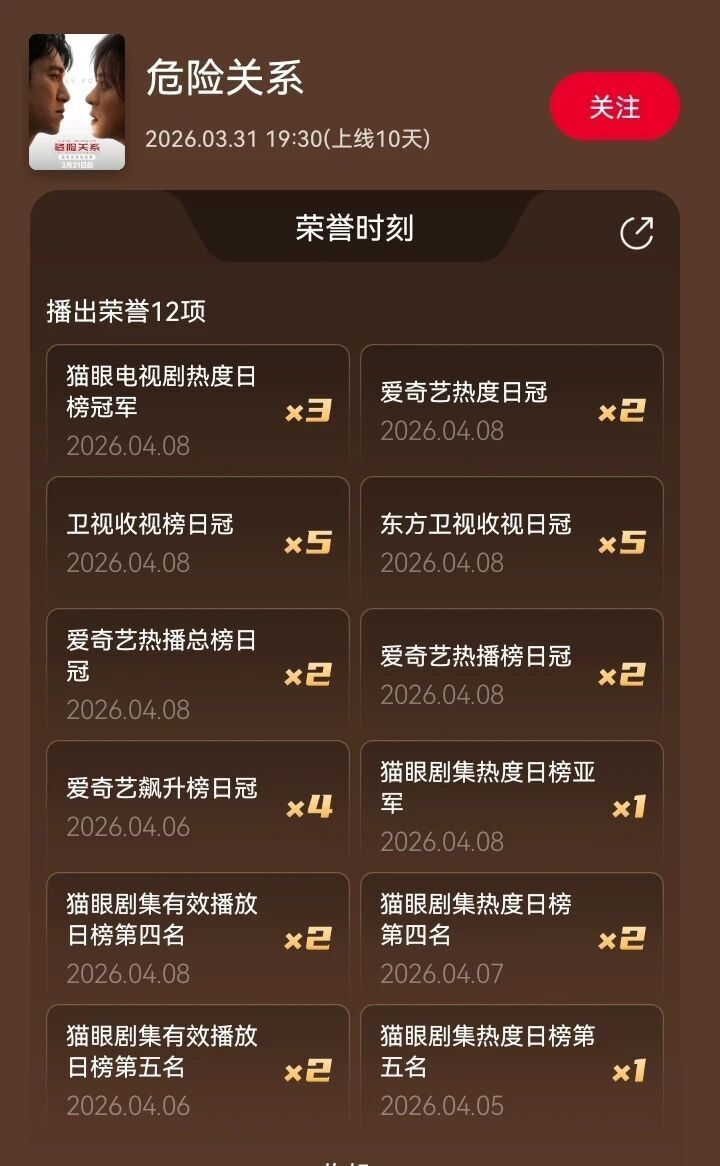Tap the 卫视收视榜日冠 achievement entry
This screenshot has height=1166, width=720.
196,538
